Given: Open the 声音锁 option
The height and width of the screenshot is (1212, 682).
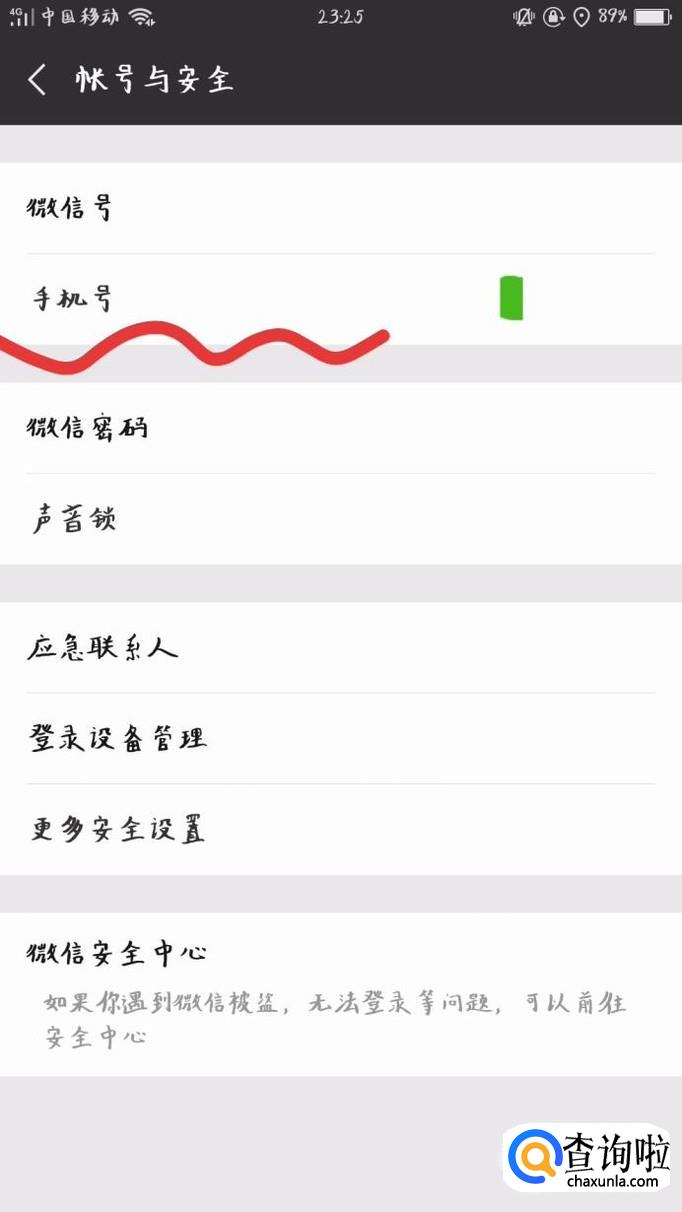Looking at the screenshot, I should pos(340,519).
